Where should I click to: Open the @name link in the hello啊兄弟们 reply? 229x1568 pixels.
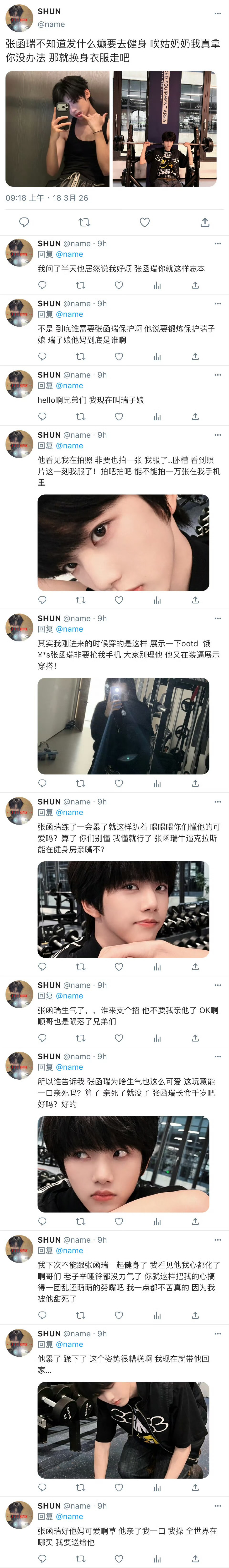point(69,385)
